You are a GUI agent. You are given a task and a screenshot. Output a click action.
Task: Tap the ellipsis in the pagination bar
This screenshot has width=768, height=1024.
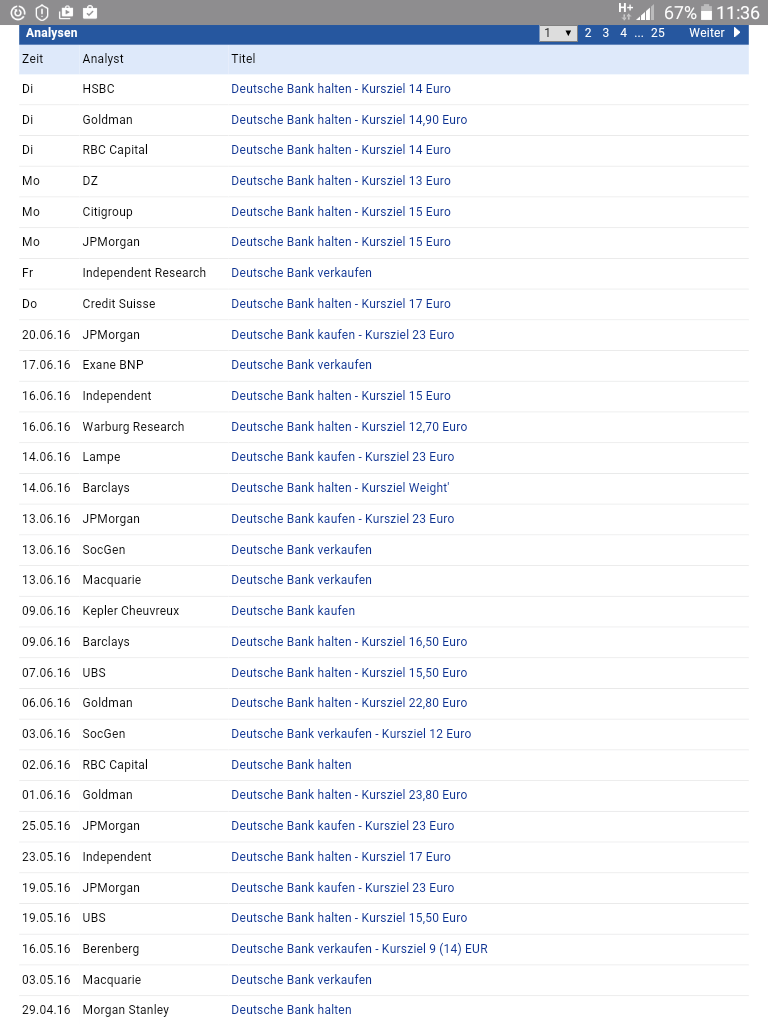coord(640,33)
